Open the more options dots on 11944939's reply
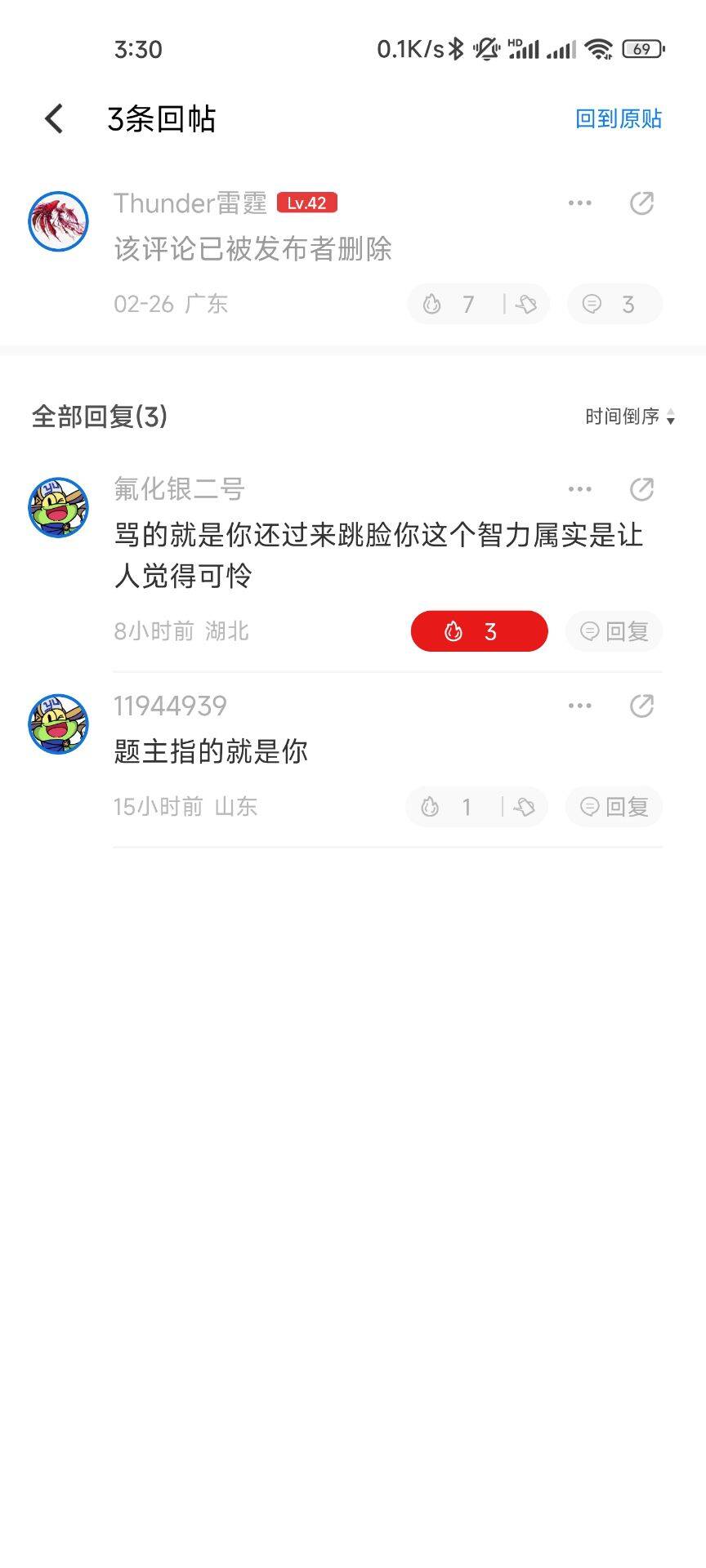The height and width of the screenshot is (1568, 706). tap(579, 706)
